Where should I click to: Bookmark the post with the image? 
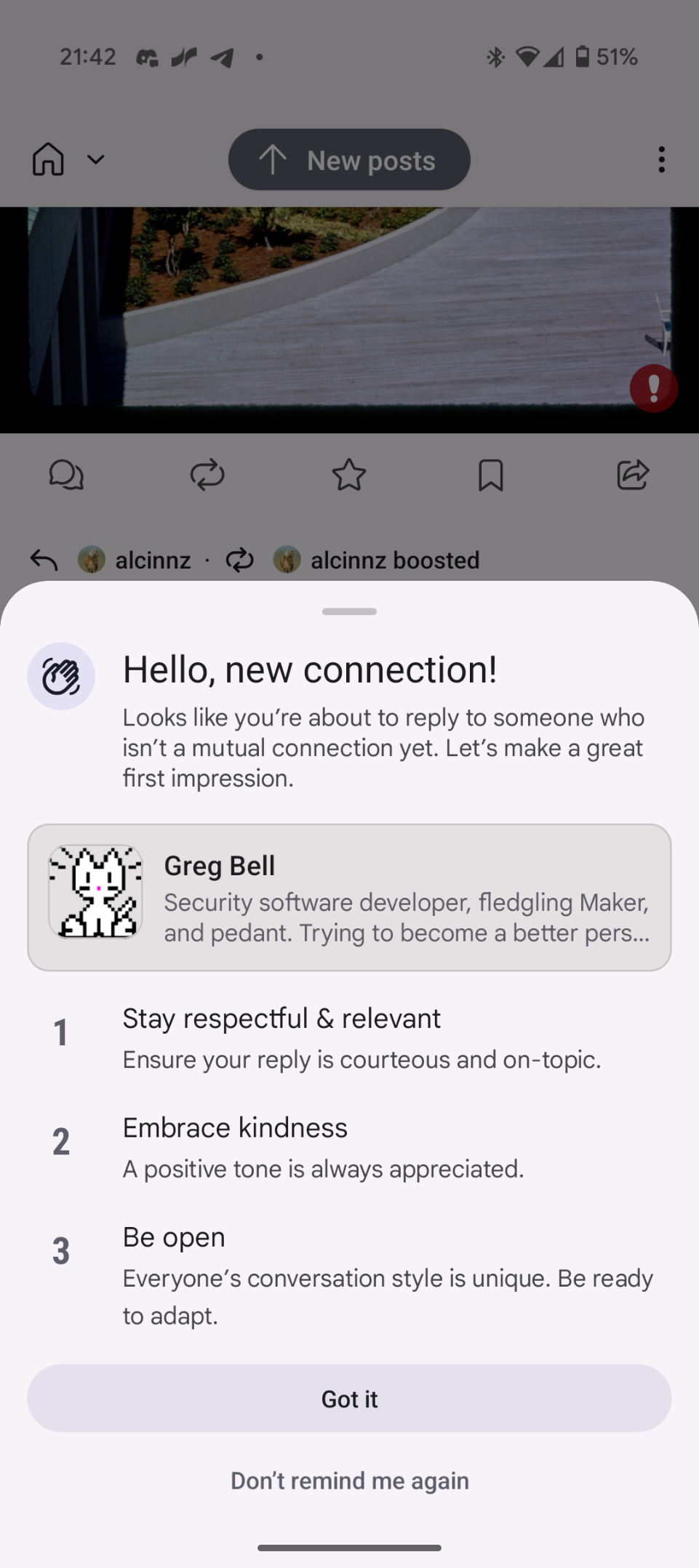491,475
